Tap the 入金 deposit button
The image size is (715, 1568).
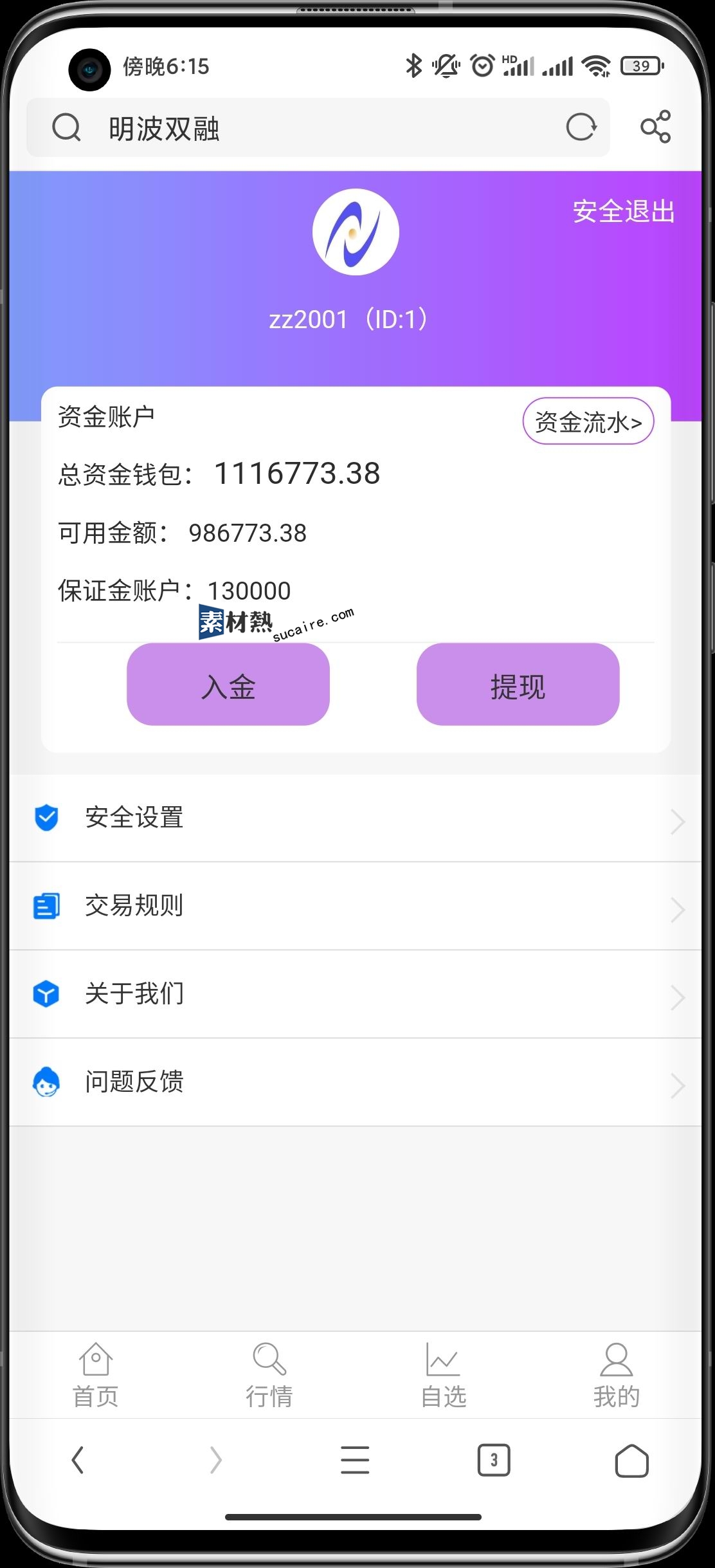coord(228,685)
